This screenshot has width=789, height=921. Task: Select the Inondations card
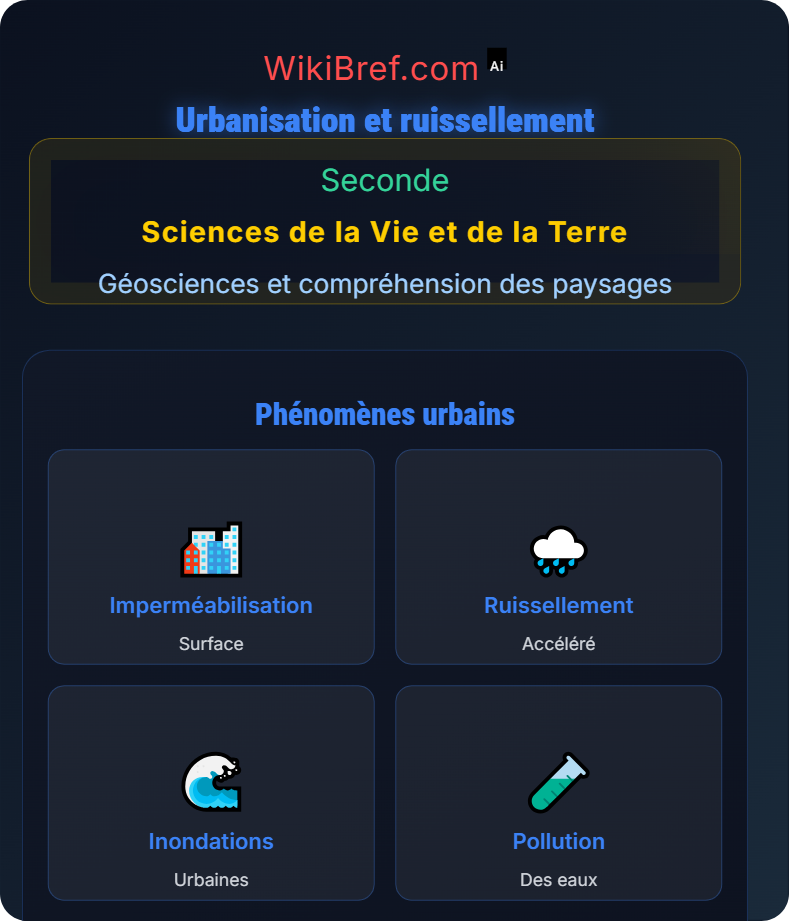click(x=211, y=792)
